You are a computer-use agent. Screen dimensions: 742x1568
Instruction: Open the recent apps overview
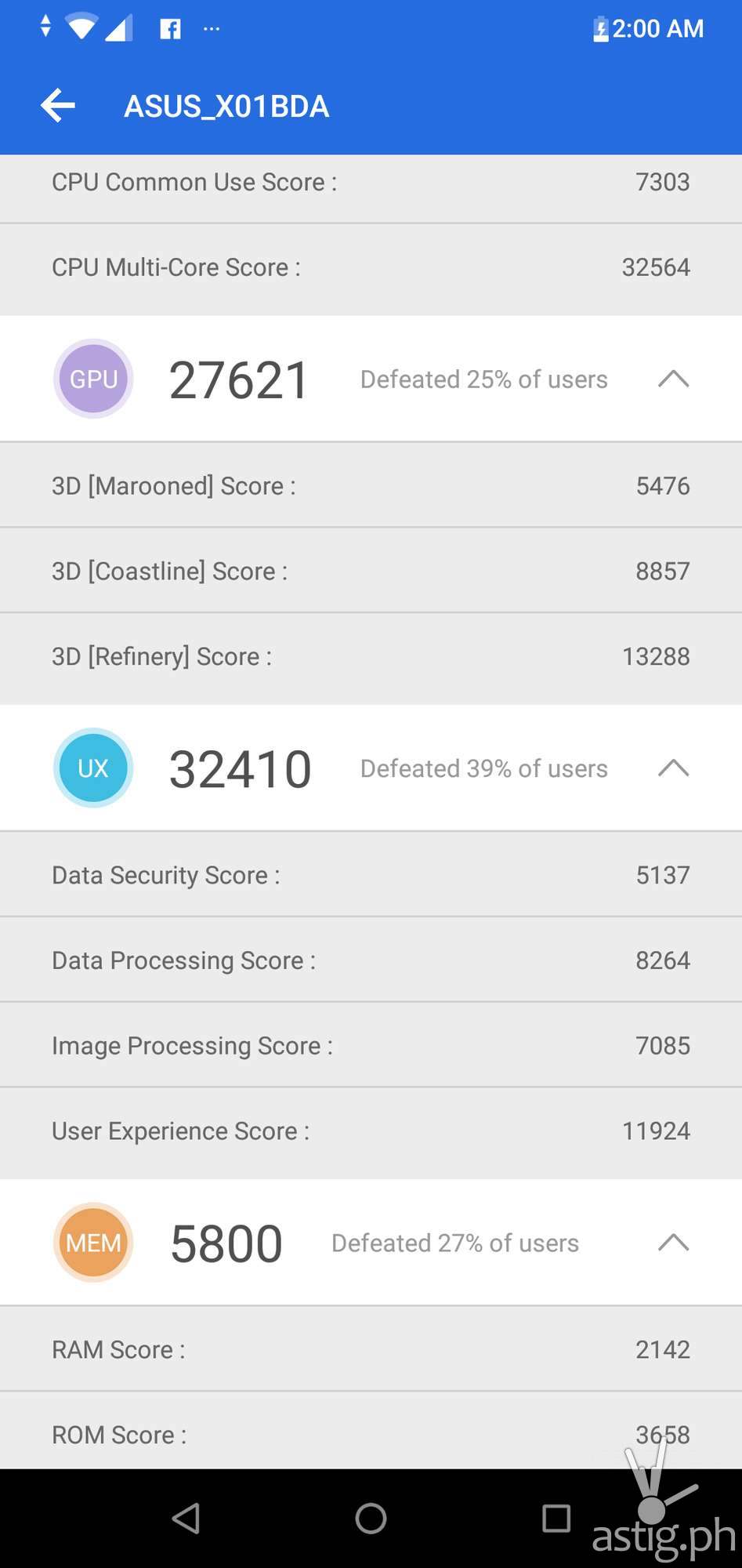(556, 1519)
